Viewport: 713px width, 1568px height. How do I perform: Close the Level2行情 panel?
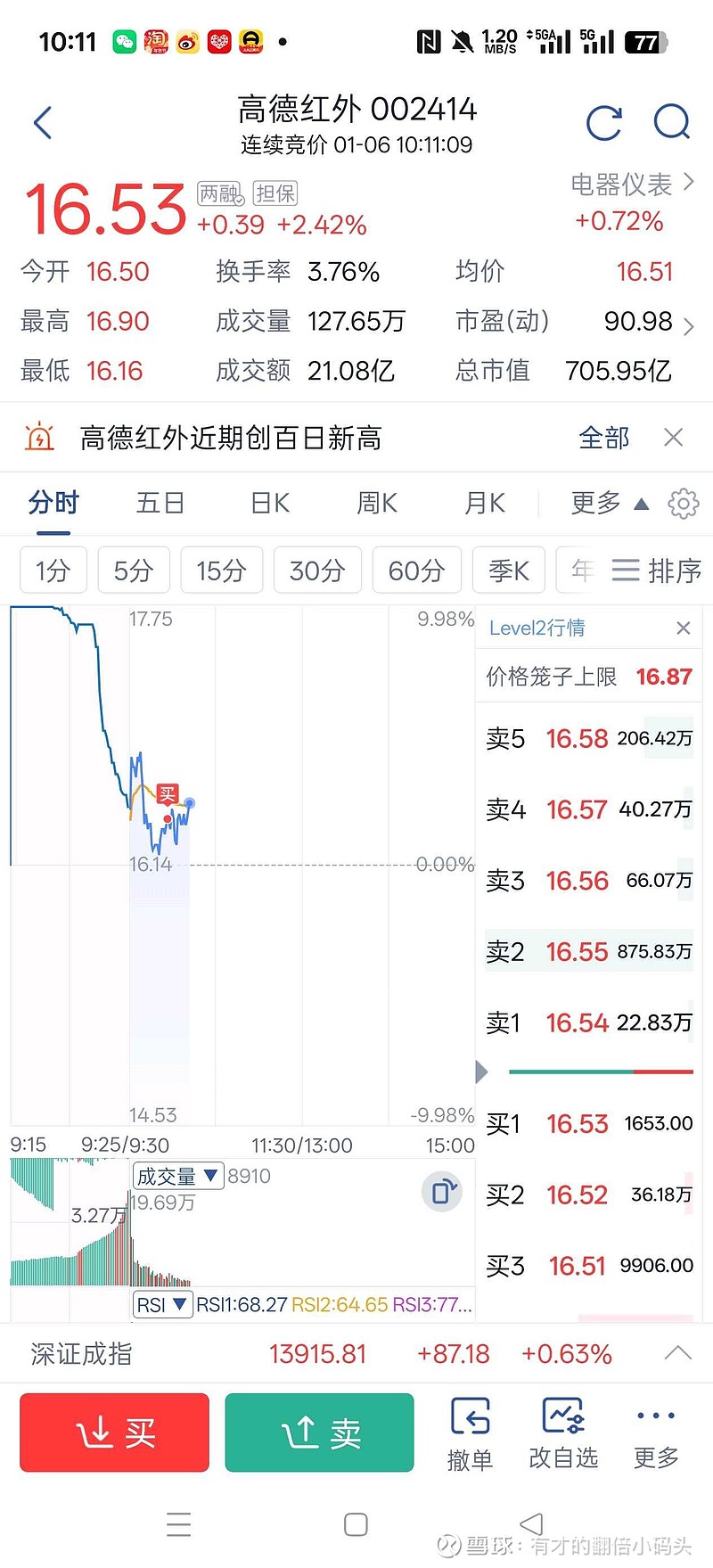(683, 628)
